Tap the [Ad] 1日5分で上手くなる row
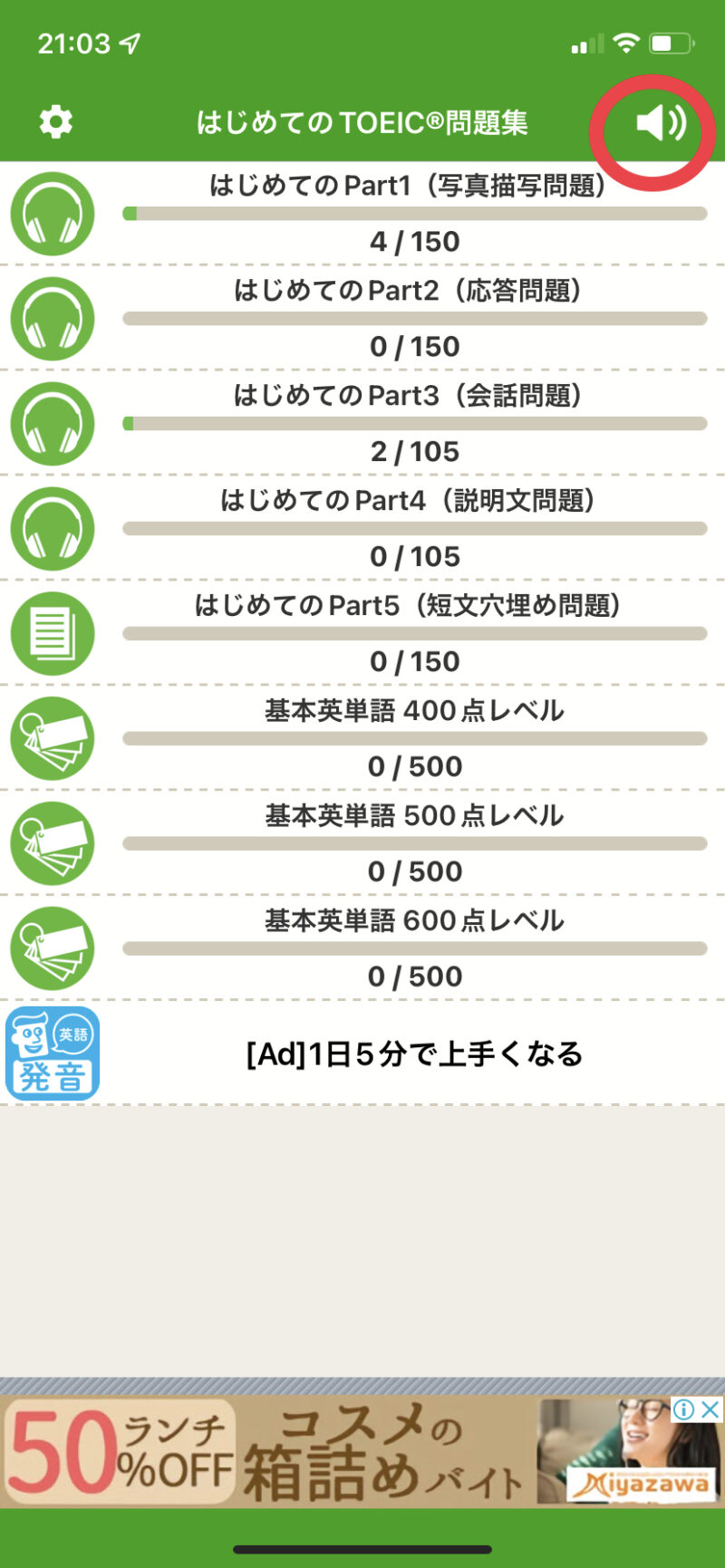The image size is (725, 1568). [x=362, y=1053]
